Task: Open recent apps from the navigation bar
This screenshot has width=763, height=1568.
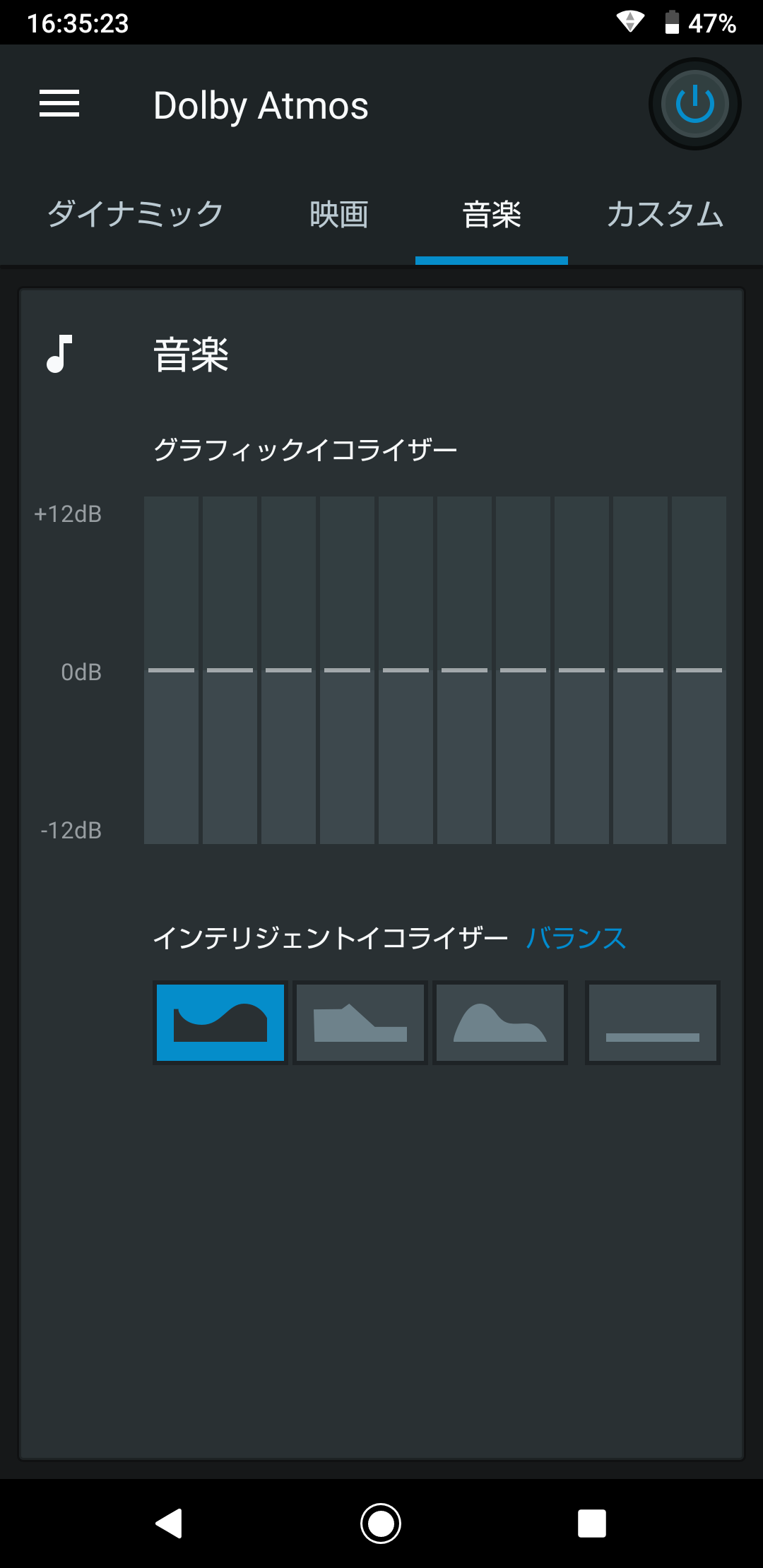Action: 591,1523
